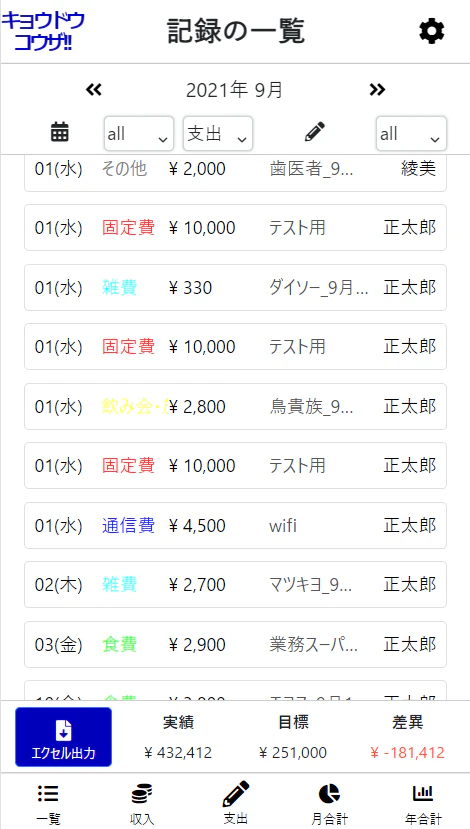Open the ¥2,000 歯医者 record by 綾美
Screen dimensions: 470x829
(x=235, y=173)
